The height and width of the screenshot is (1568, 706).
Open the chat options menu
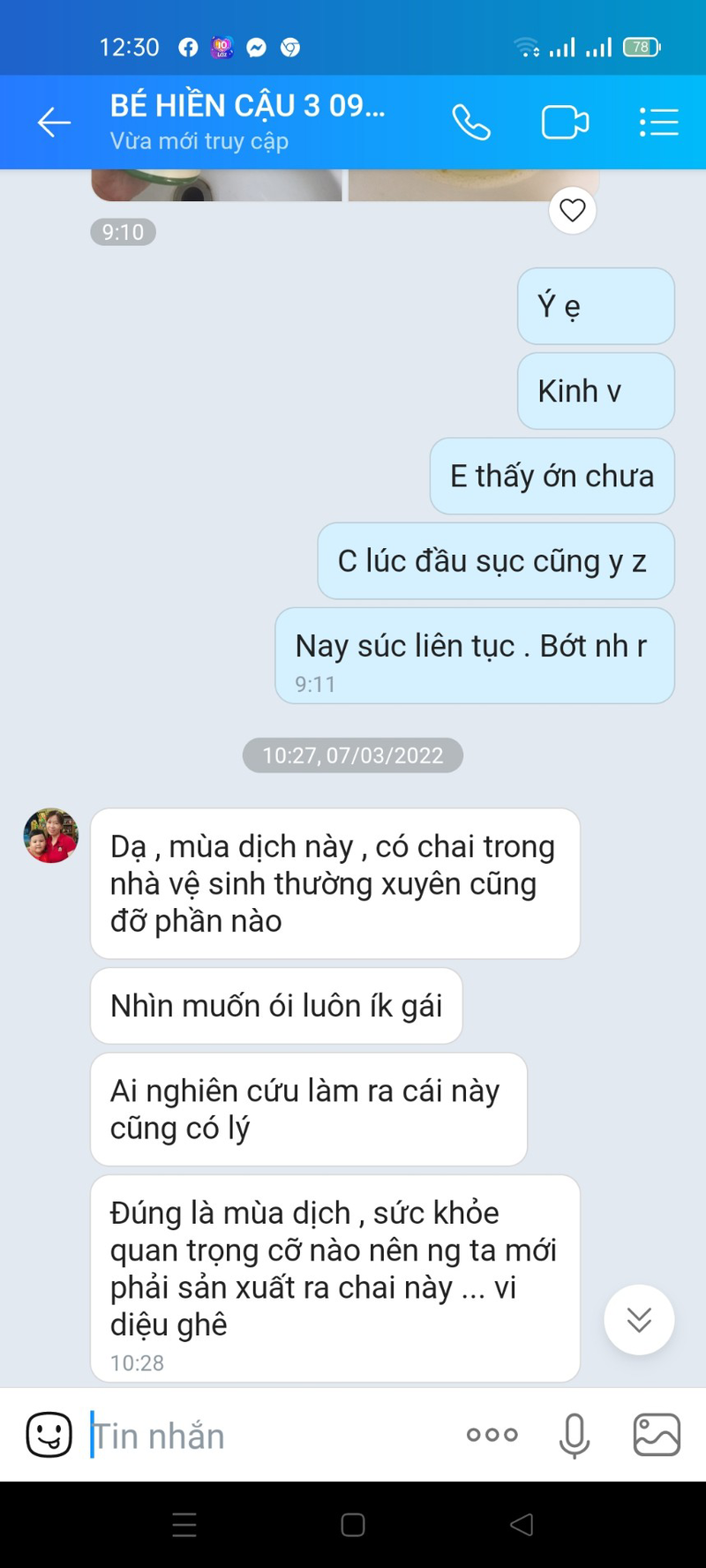[658, 122]
